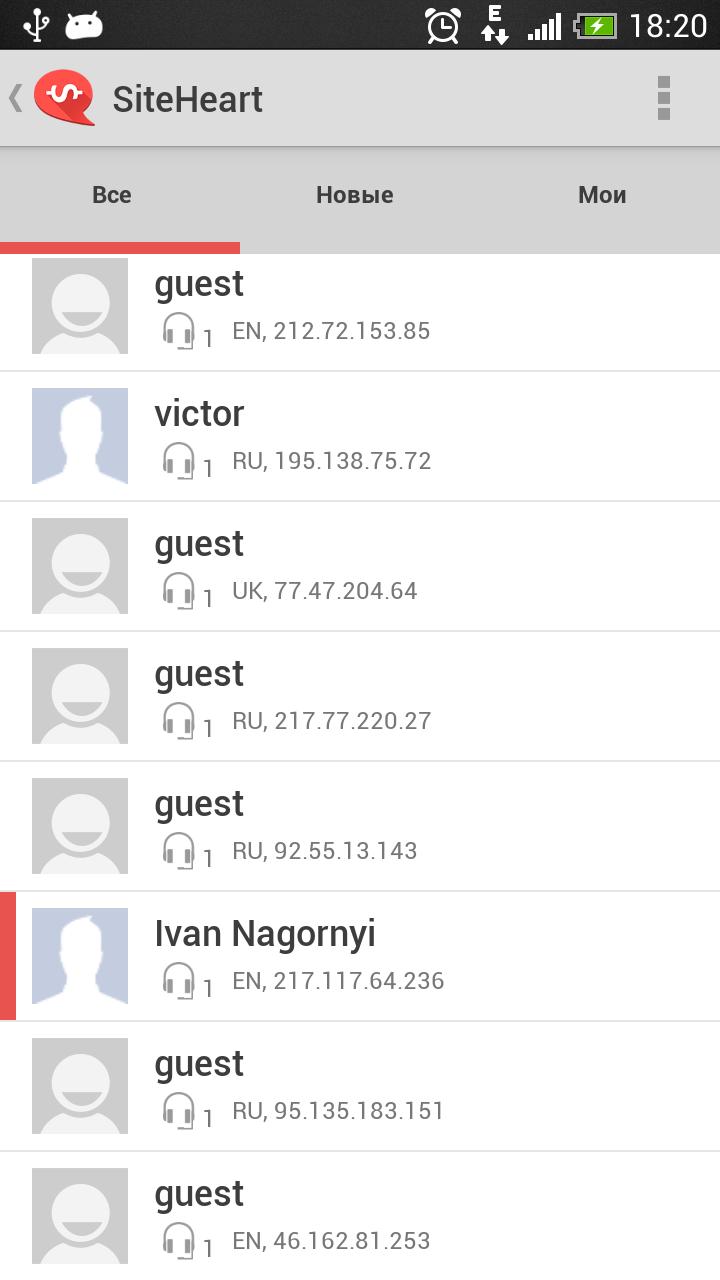Viewport: 720px width, 1280px height.
Task: Open guest chat from UK, 77.47.204.64
Action: [x=360, y=566]
